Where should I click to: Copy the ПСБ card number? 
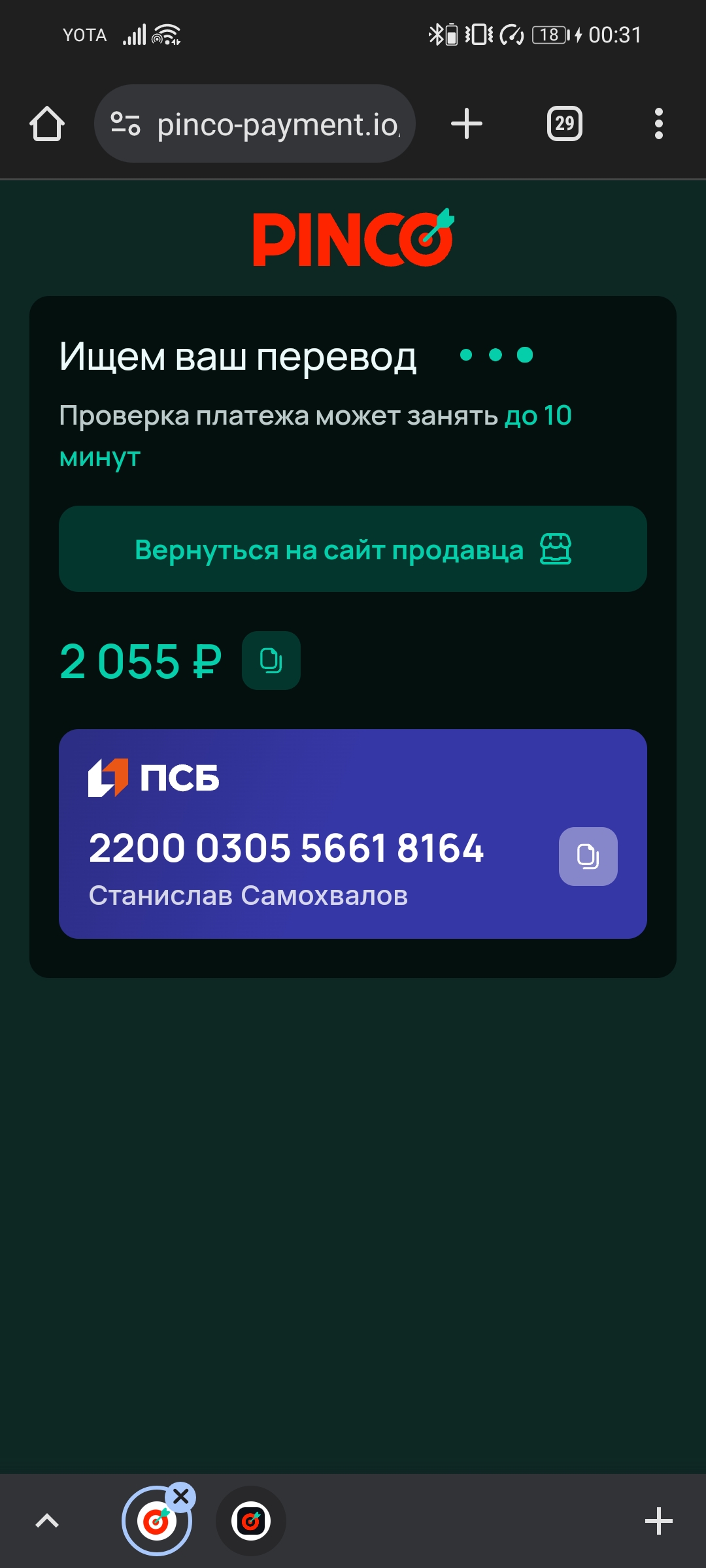588,857
